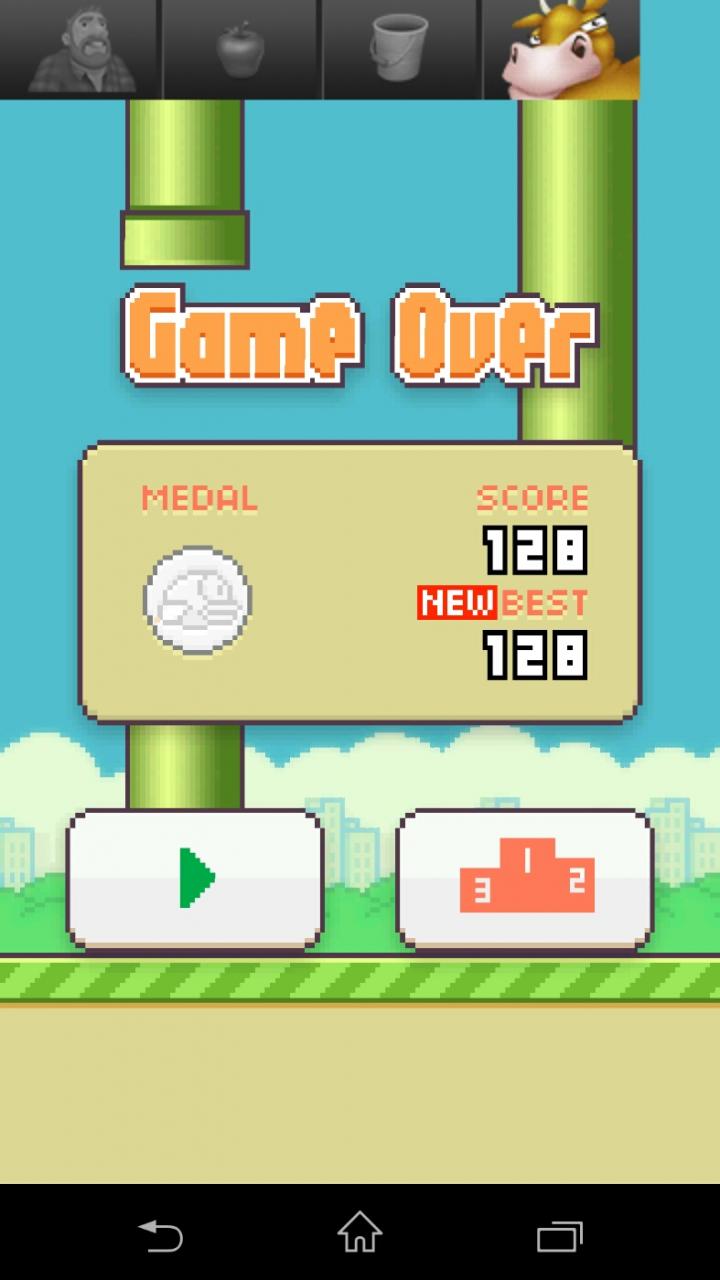
Task: Start a new game with the play button
Action: tap(195, 878)
